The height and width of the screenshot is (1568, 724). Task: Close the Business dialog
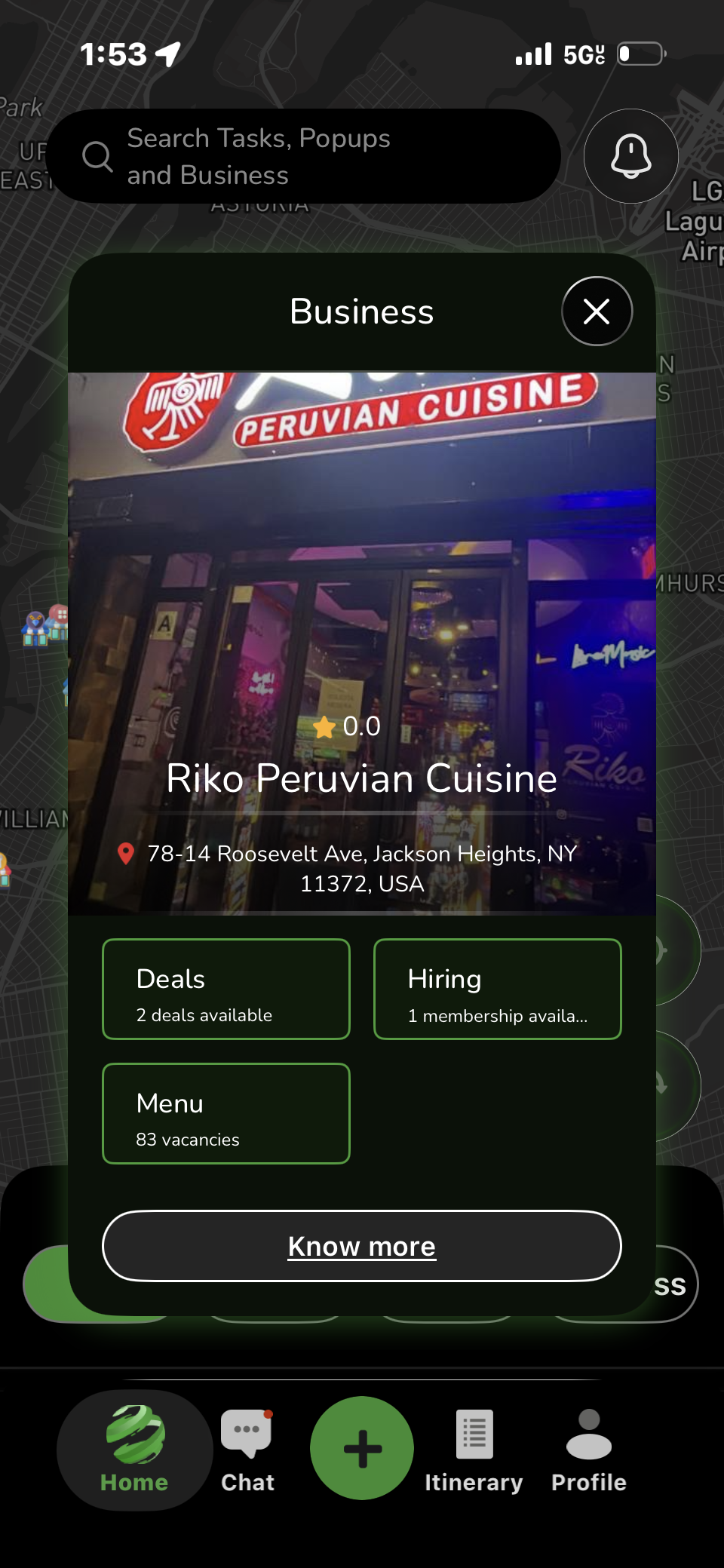point(597,311)
